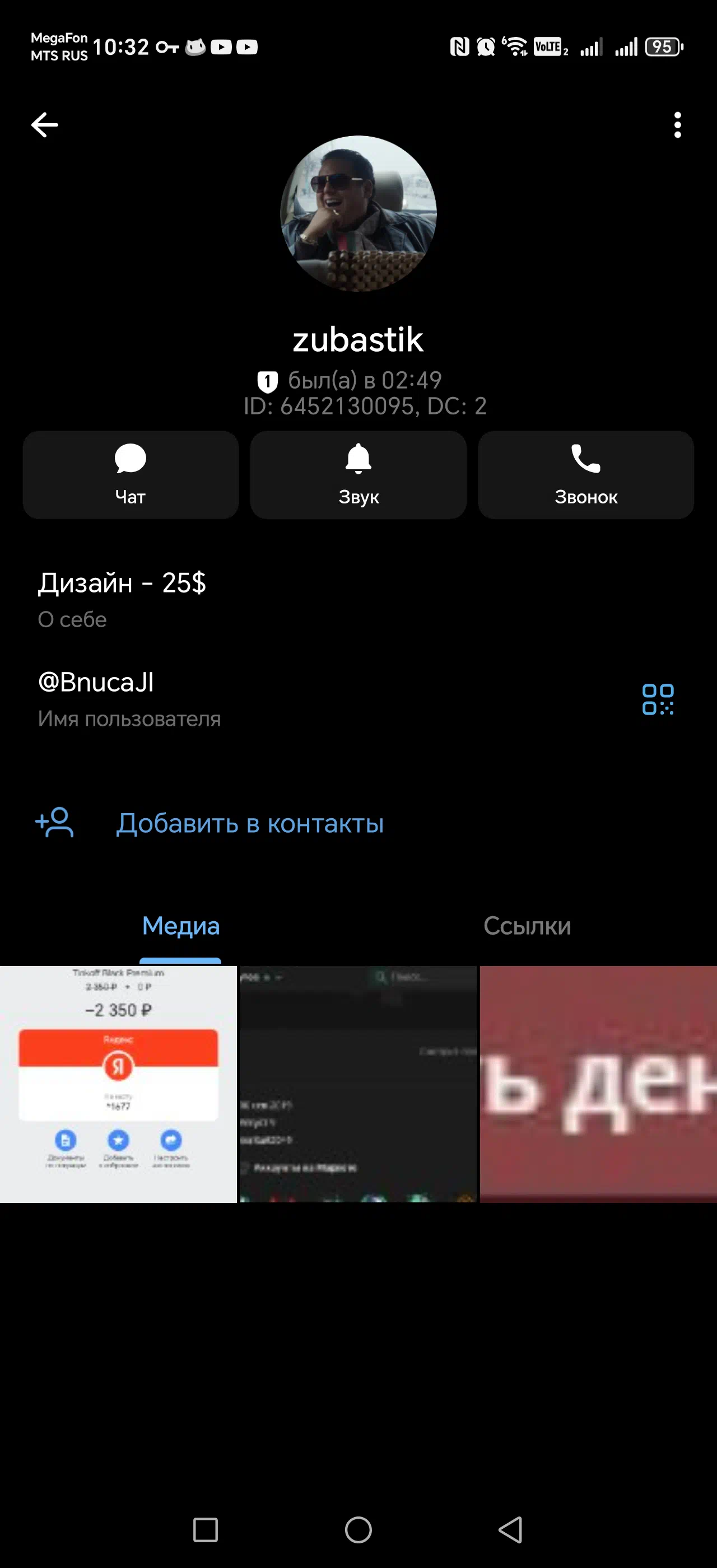717x1568 pixels.
Task: Tap the Звук notification button
Action: (x=358, y=475)
